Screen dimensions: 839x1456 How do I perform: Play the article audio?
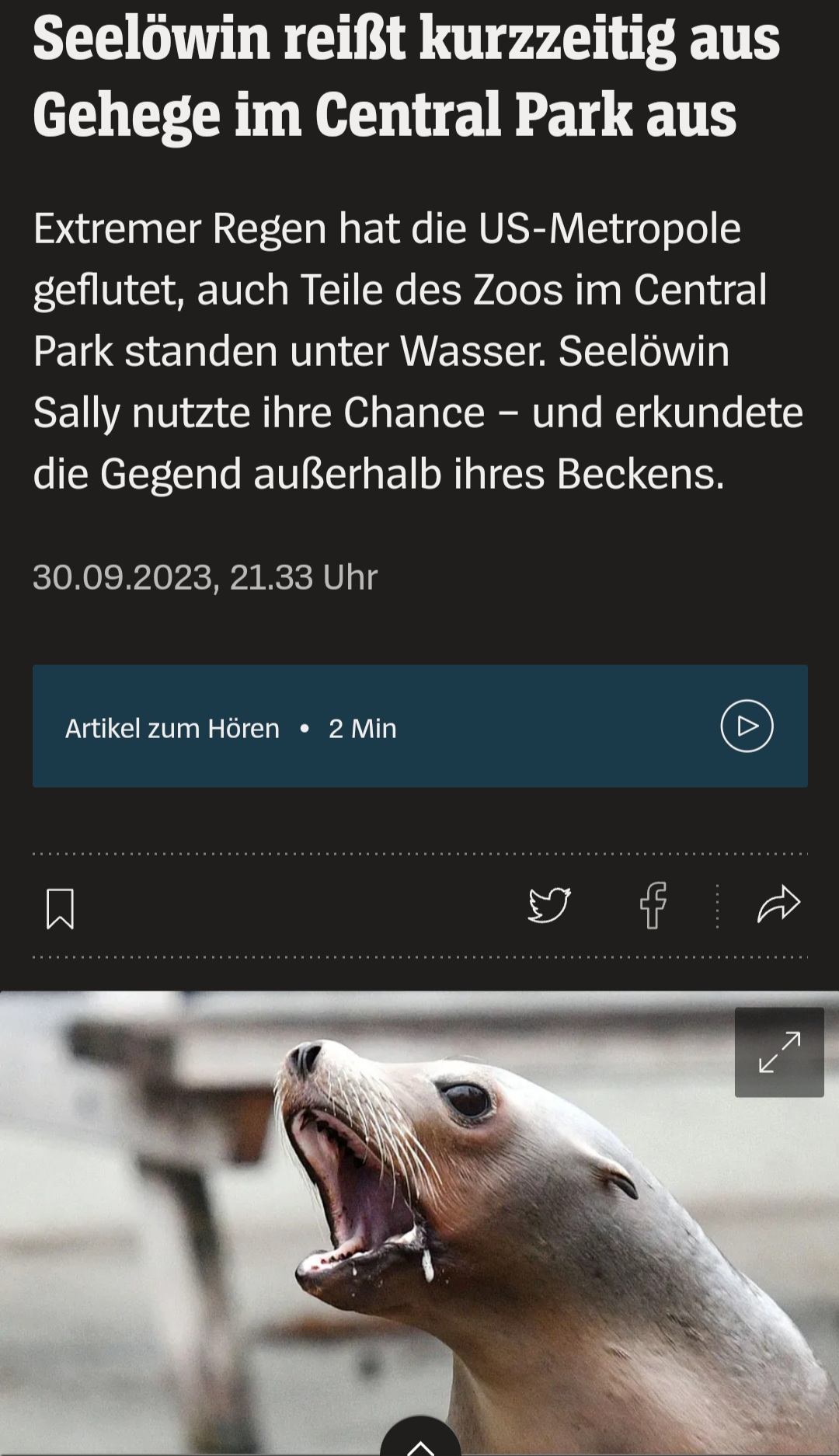click(747, 726)
